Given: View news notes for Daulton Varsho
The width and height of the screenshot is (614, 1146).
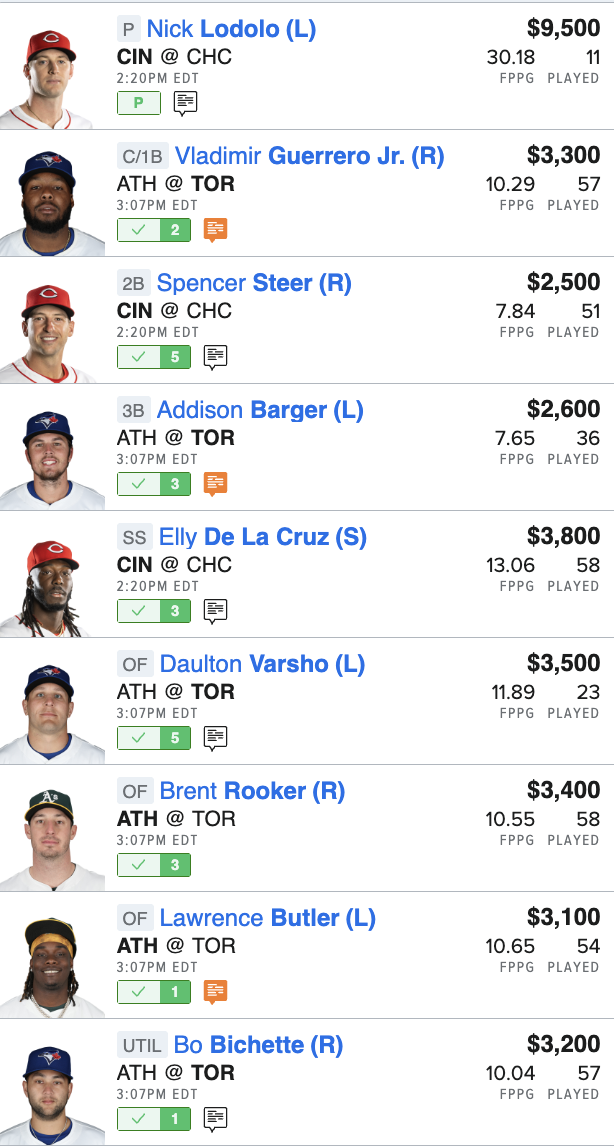Looking at the screenshot, I should tap(215, 737).
